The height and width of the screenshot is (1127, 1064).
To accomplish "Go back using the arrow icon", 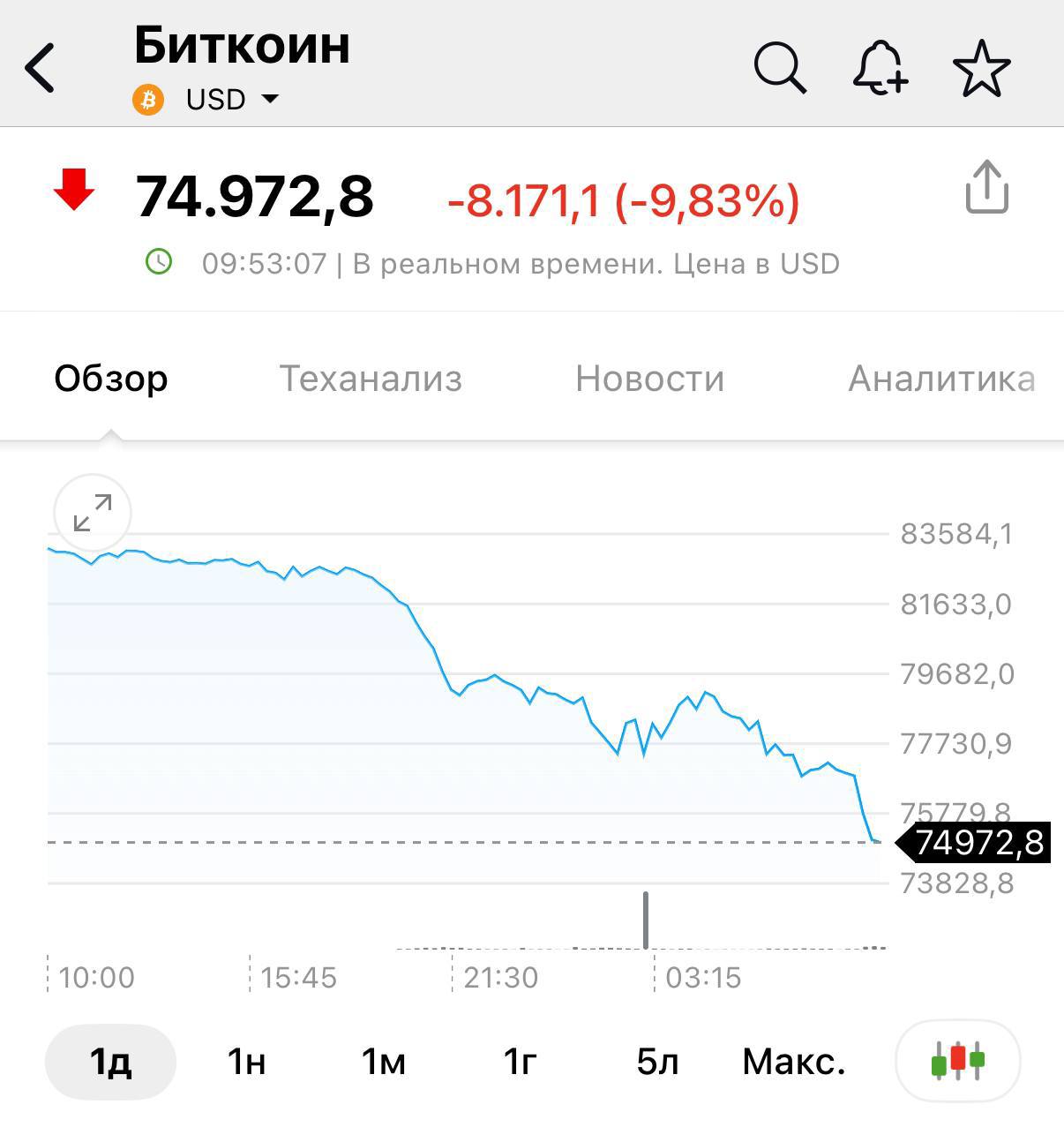I will coord(41,67).
